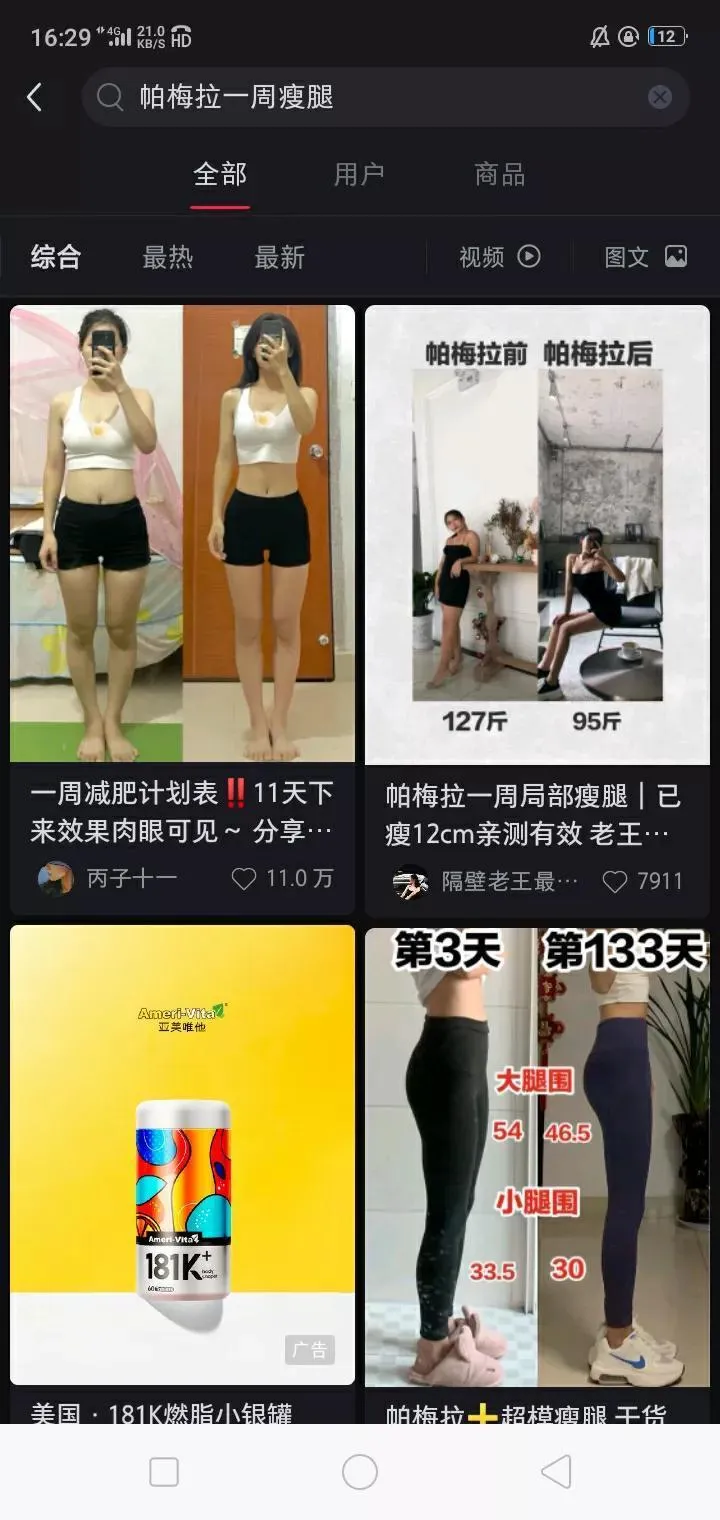720x1520 pixels.
Task: Sort results by 最热
Action: (x=167, y=257)
